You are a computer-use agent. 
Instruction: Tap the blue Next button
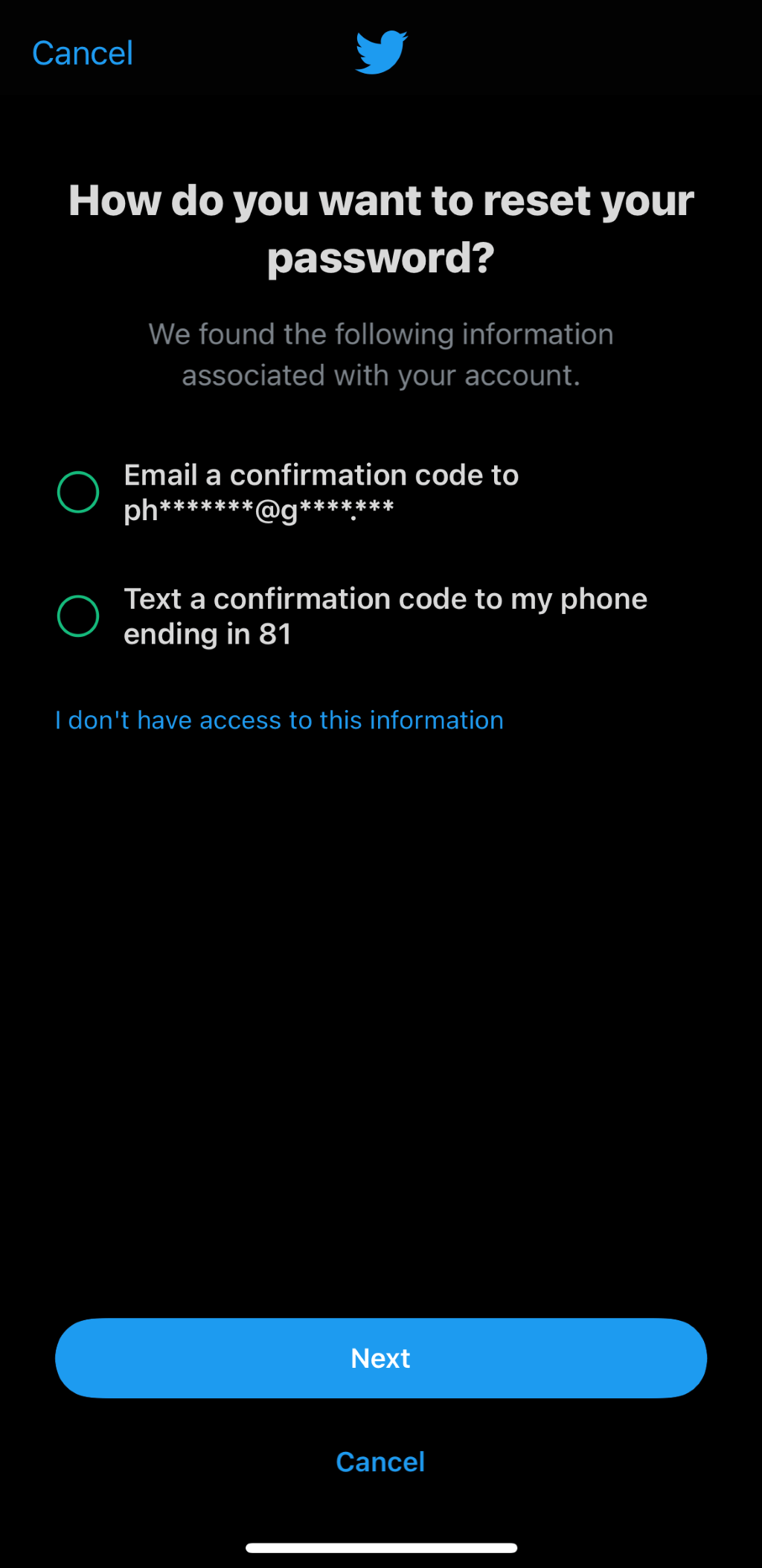coord(381,1358)
